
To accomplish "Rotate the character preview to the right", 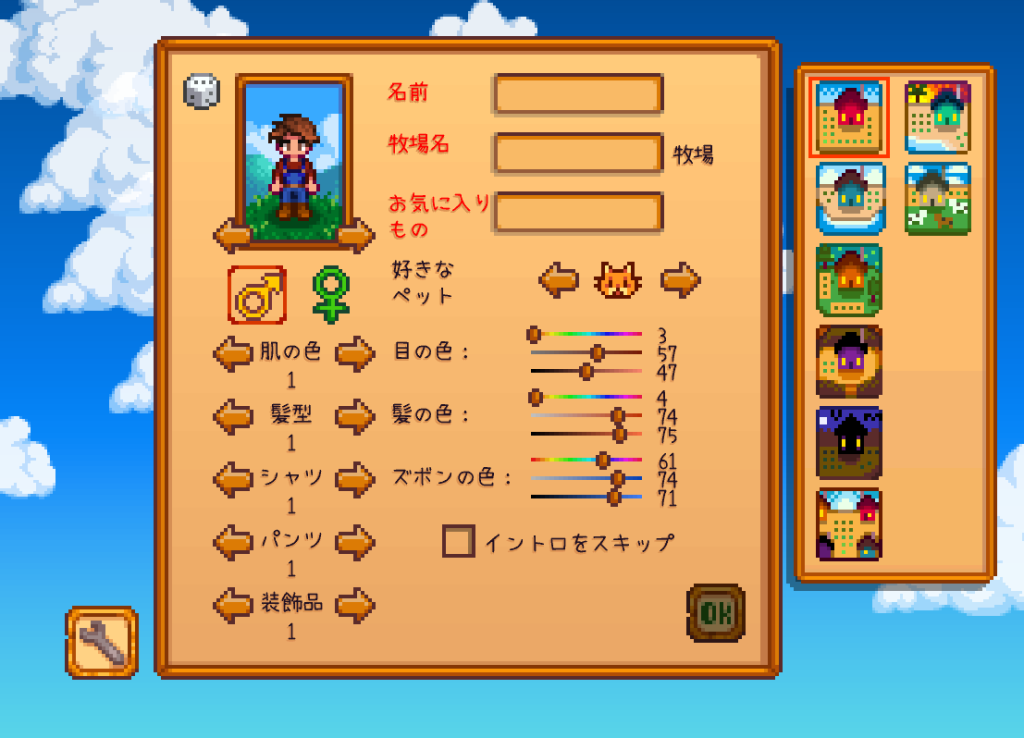I will (356, 237).
